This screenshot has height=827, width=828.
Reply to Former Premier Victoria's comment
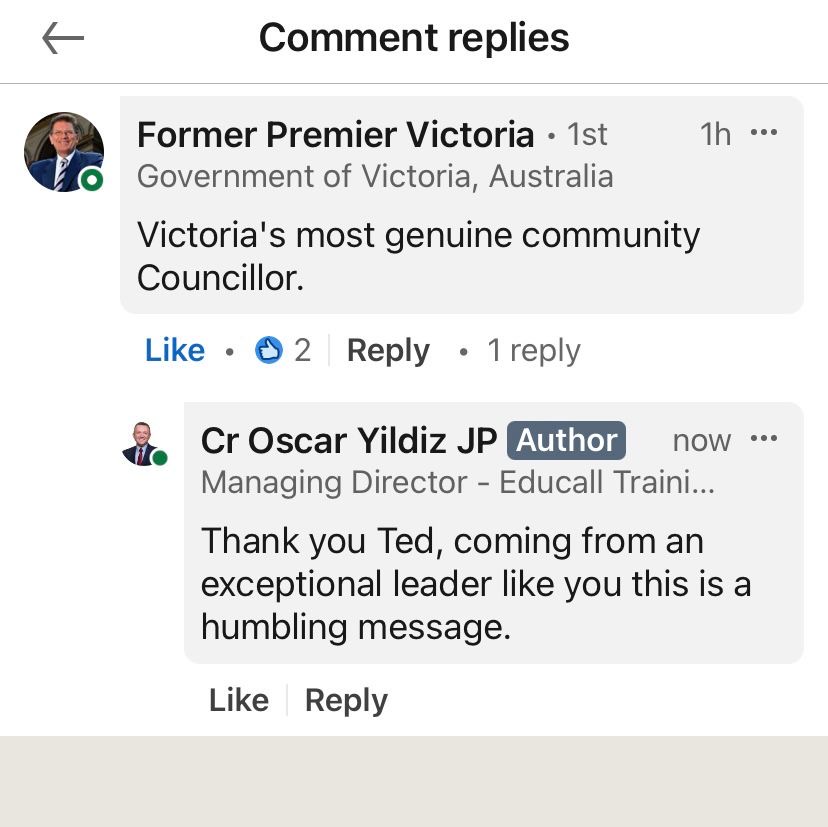pos(388,350)
